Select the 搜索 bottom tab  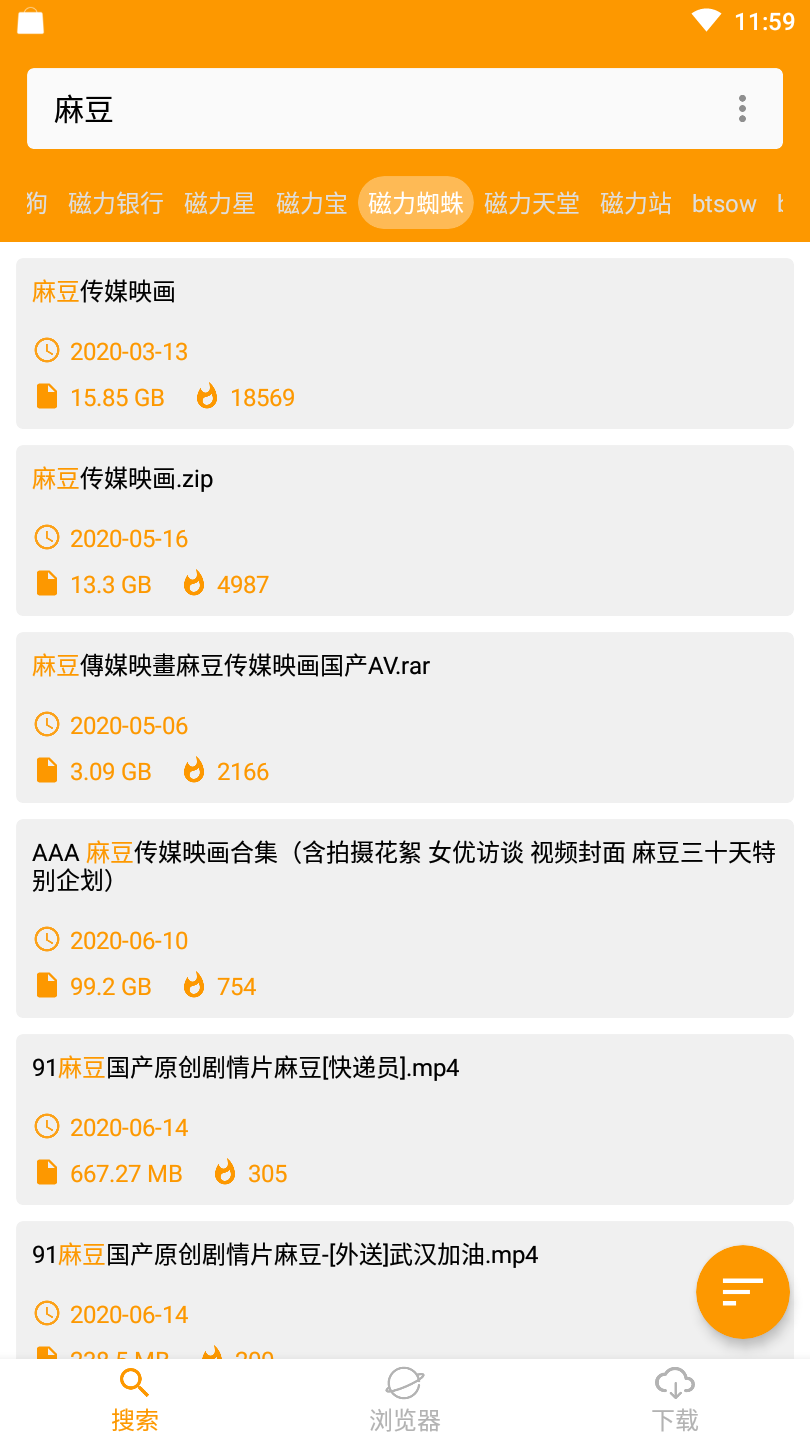(135, 1400)
